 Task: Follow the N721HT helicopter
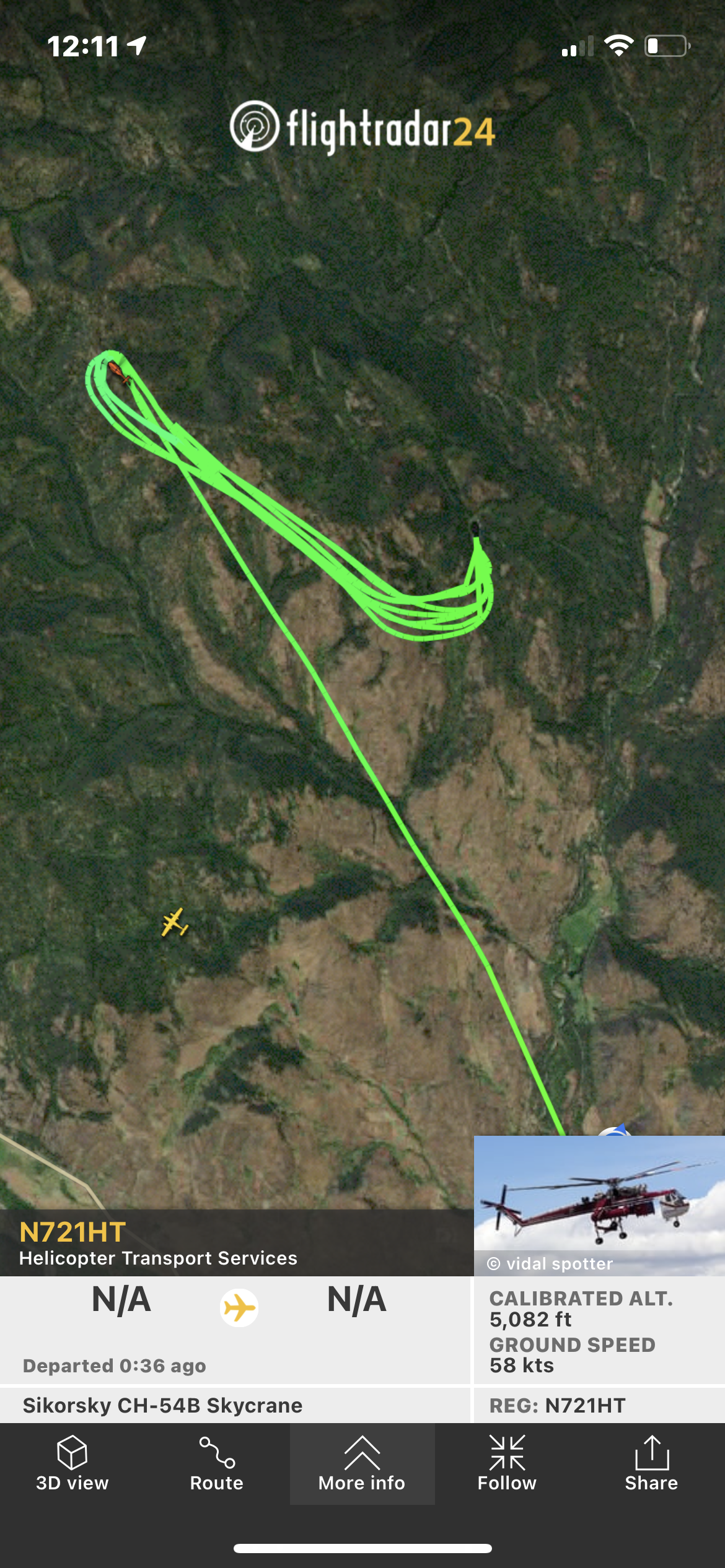(506, 1463)
